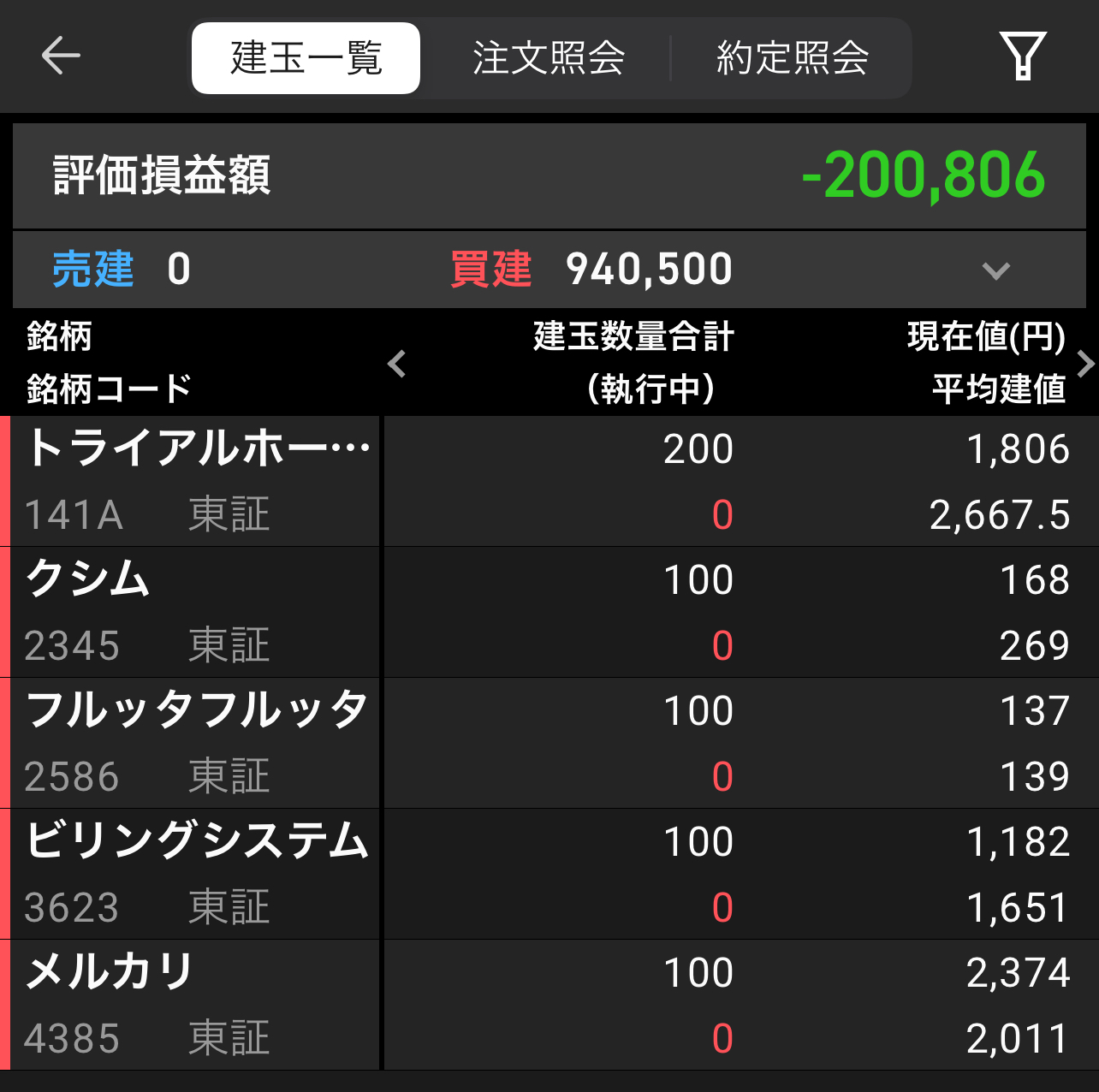The width and height of the screenshot is (1099, 1092).
Task: Switch to the 約定照会 tab
Action: 792,58
